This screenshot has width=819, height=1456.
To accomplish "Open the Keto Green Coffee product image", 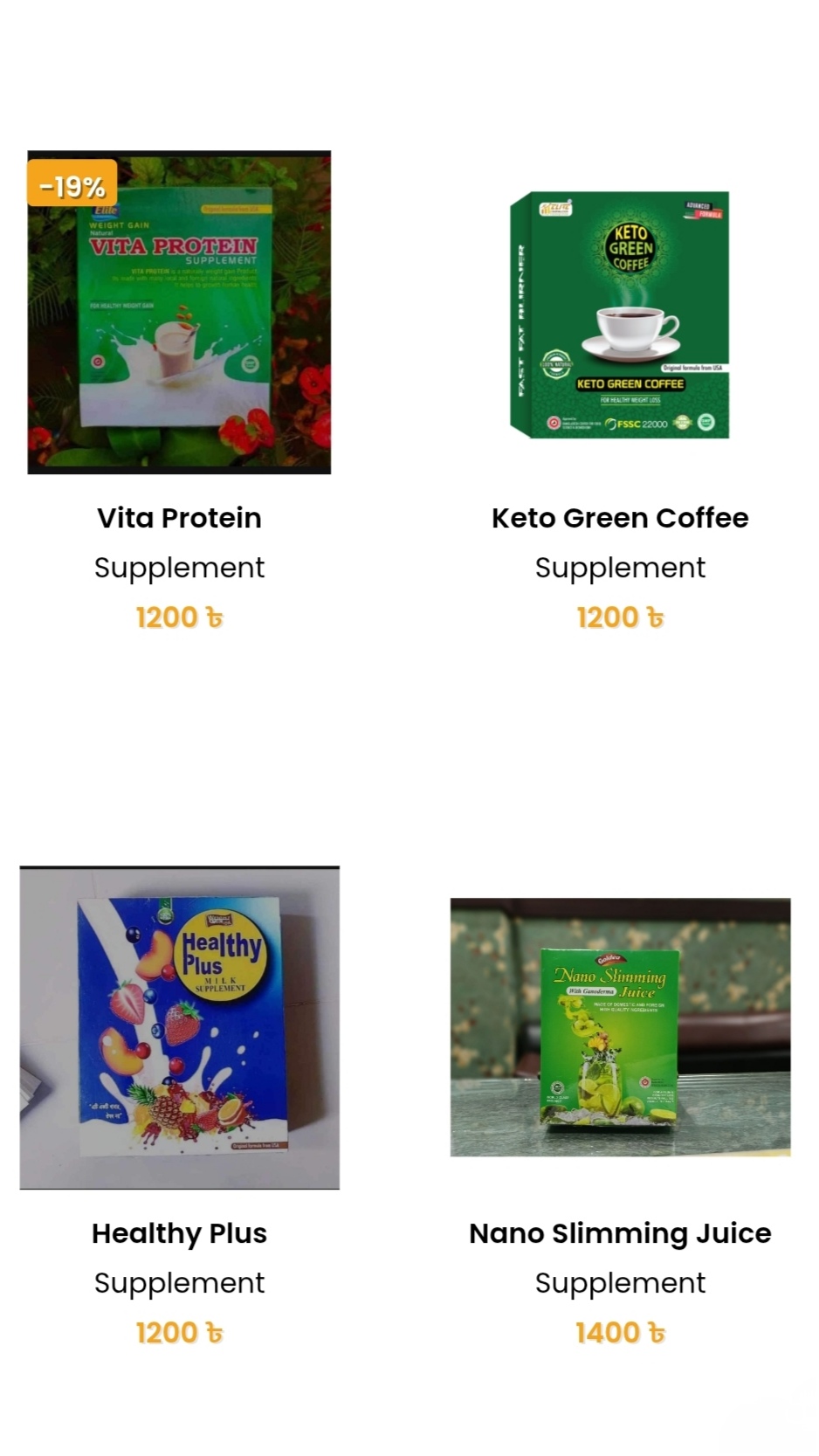I will 620,314.
